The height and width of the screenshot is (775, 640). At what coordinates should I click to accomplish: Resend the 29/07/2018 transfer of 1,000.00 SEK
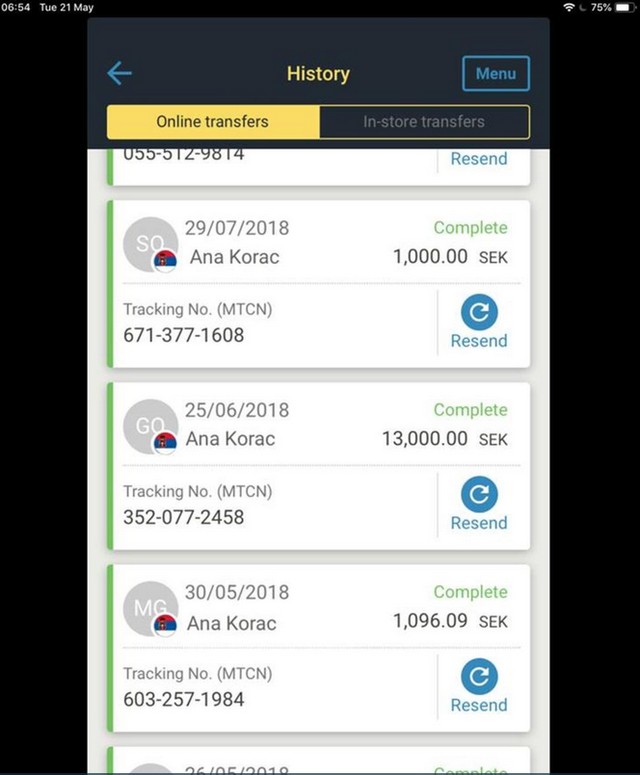coord(478,323)
